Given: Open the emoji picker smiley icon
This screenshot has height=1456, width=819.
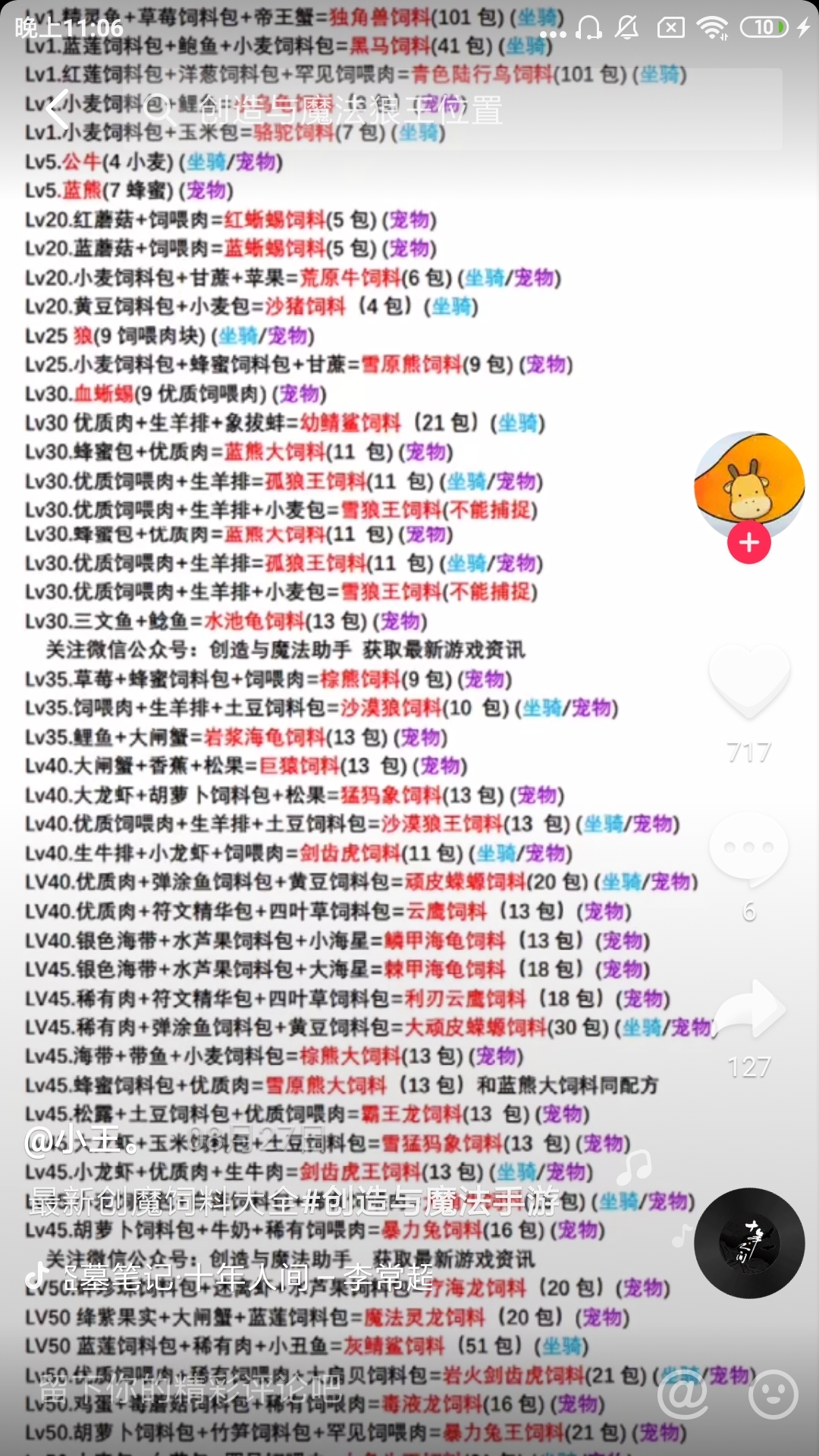Looking at the screenshot, I should (x=773, y=1393).
